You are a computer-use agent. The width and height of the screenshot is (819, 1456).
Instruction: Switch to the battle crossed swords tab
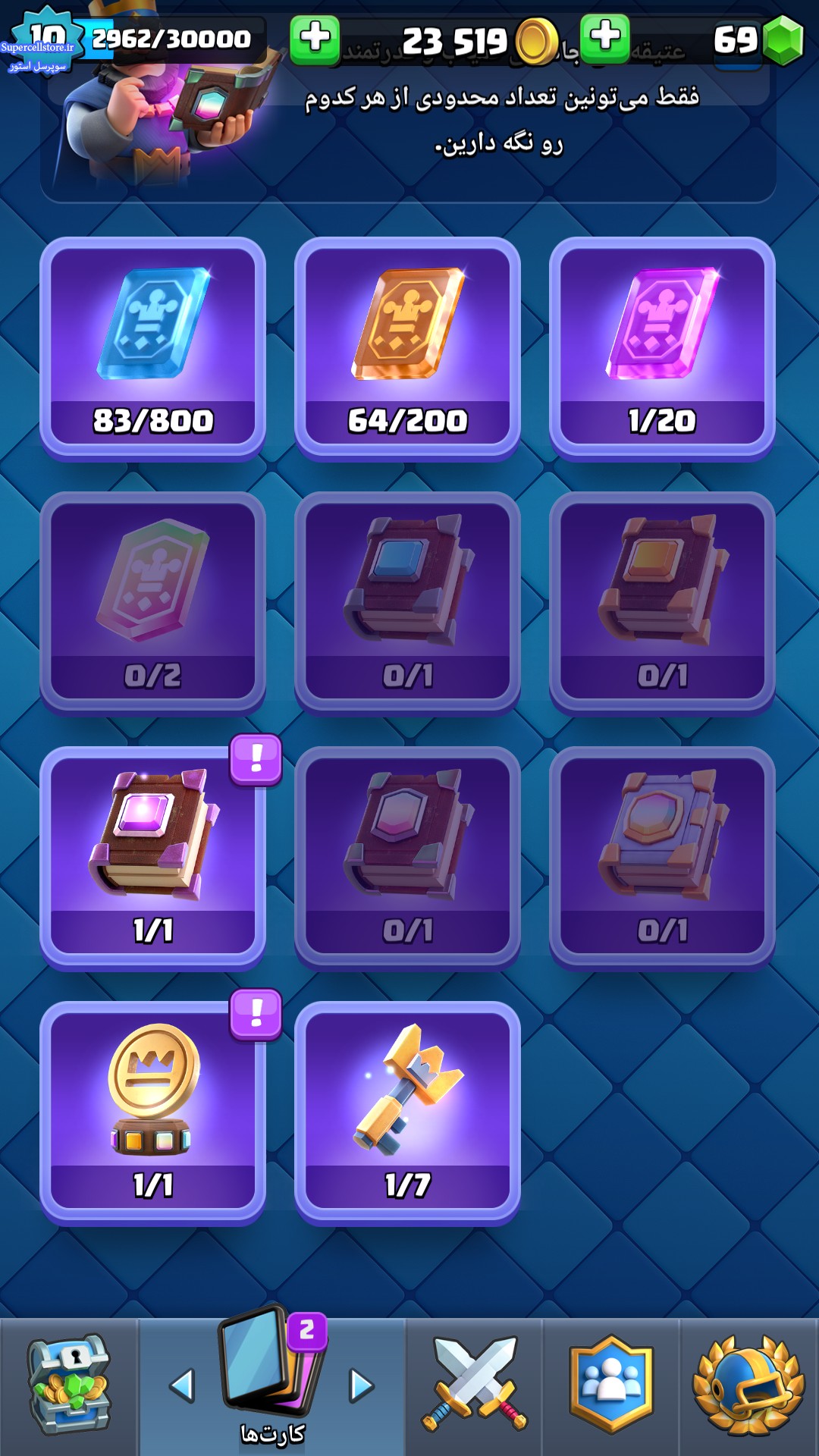click(x=475, y=1387)
